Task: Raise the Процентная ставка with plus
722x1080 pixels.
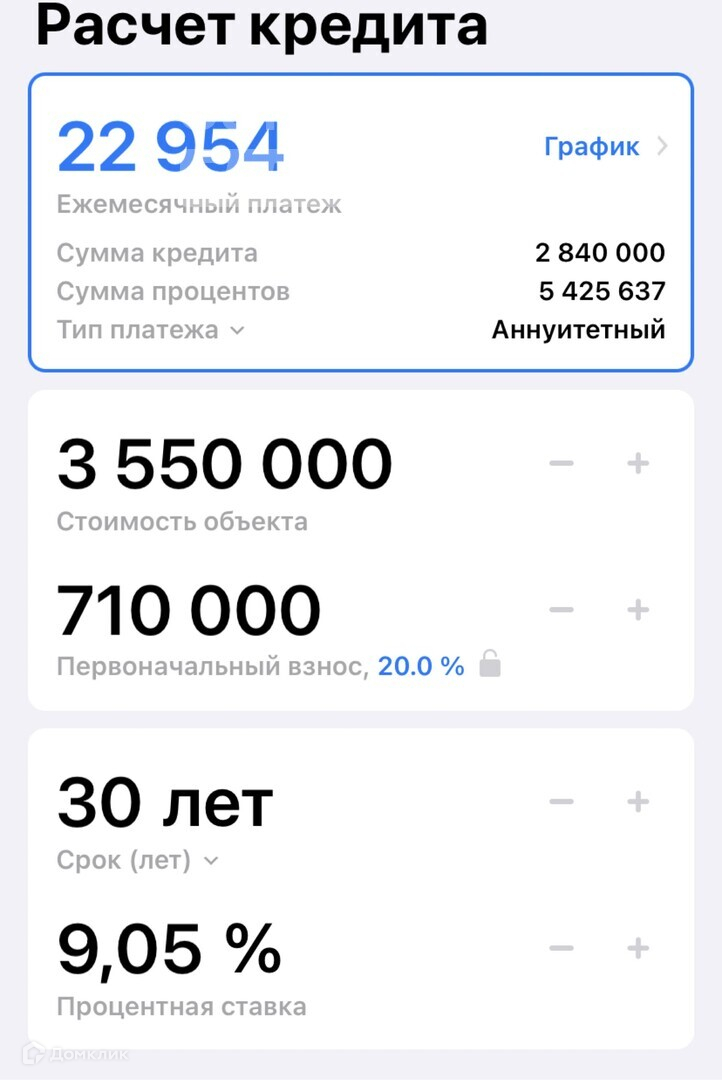Action: [638, 948]
